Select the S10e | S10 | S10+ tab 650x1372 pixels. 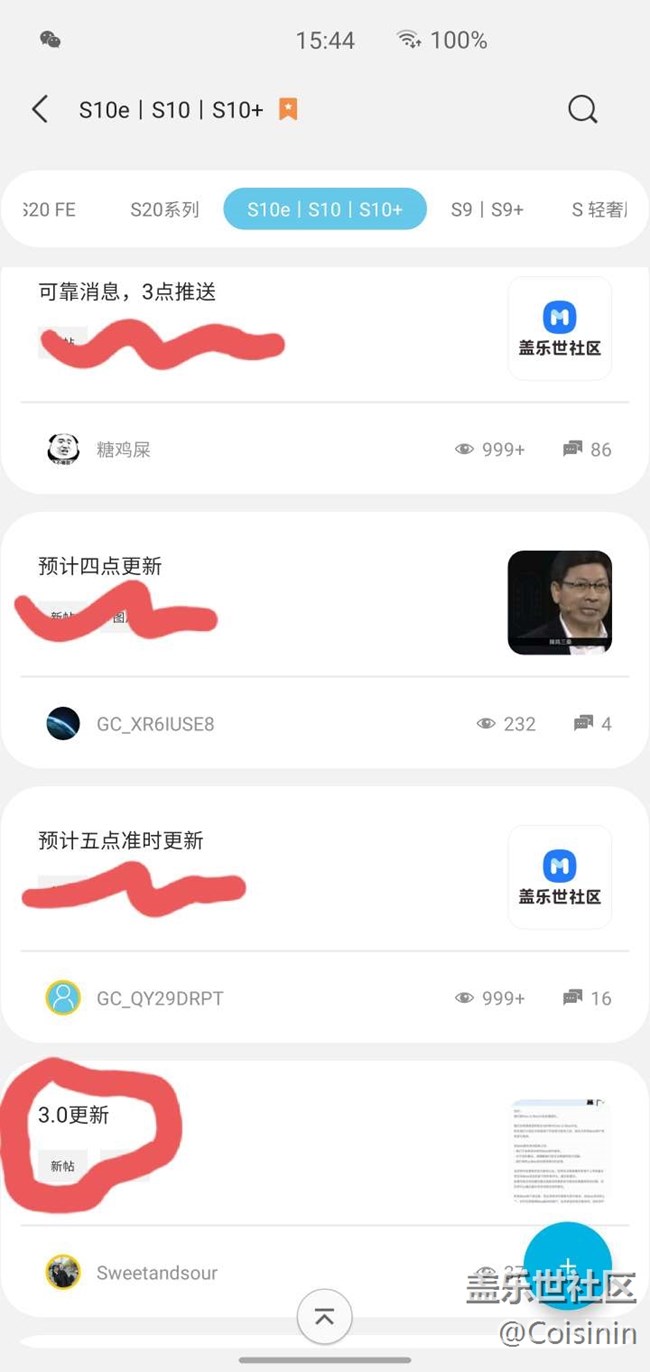point(325,210)
